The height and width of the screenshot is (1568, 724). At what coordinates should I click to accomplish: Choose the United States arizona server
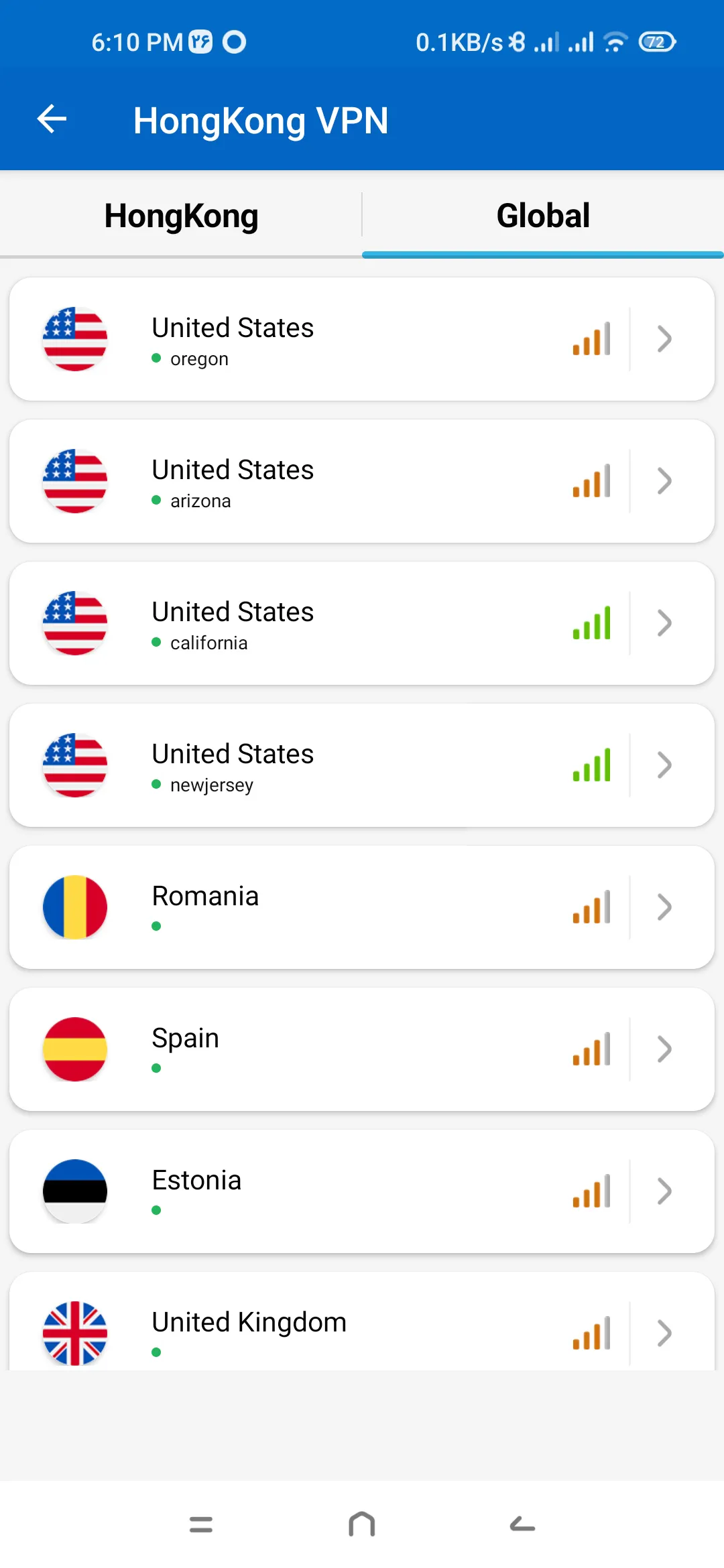point(362,481)
